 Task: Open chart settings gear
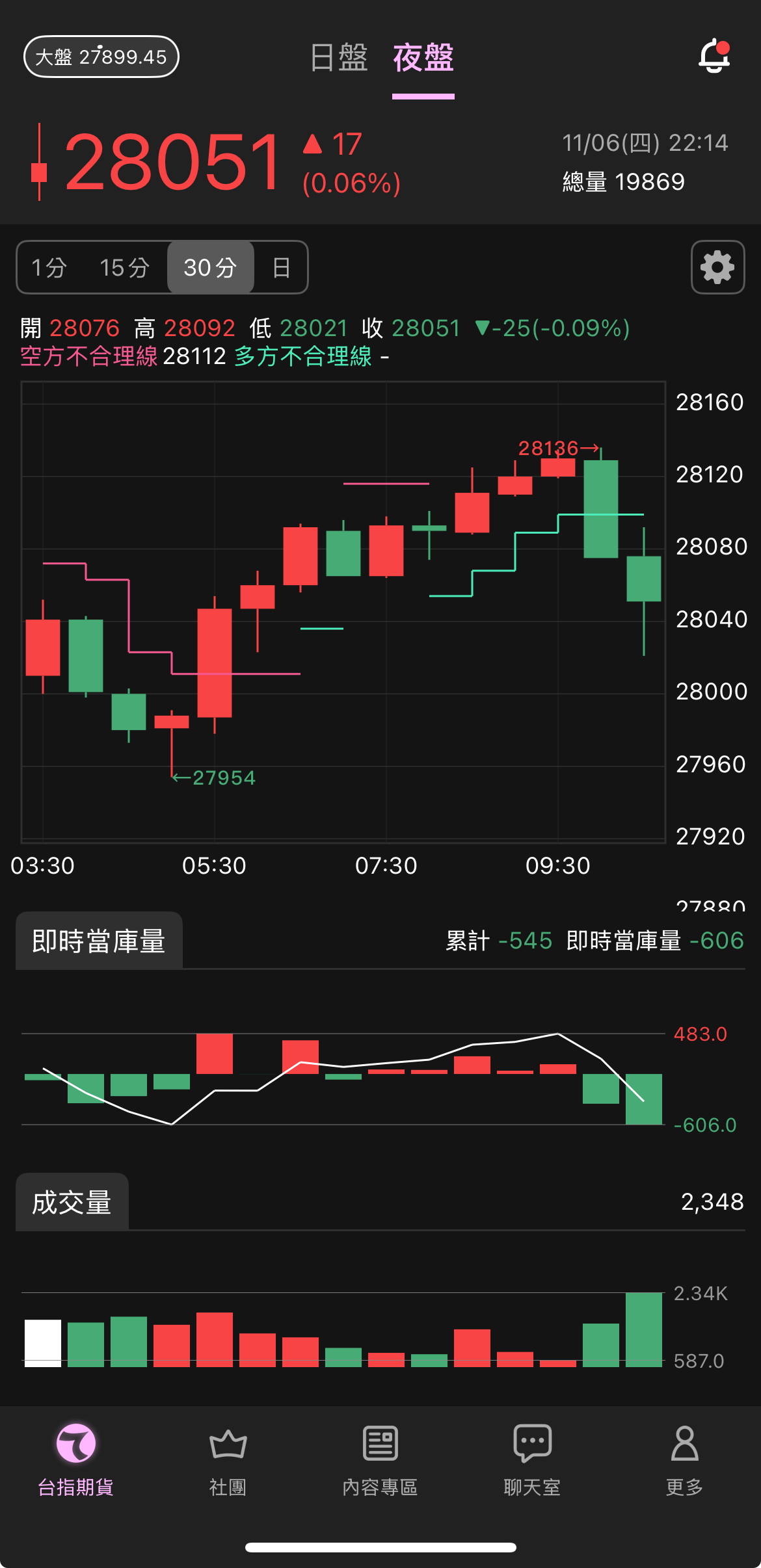717,267
